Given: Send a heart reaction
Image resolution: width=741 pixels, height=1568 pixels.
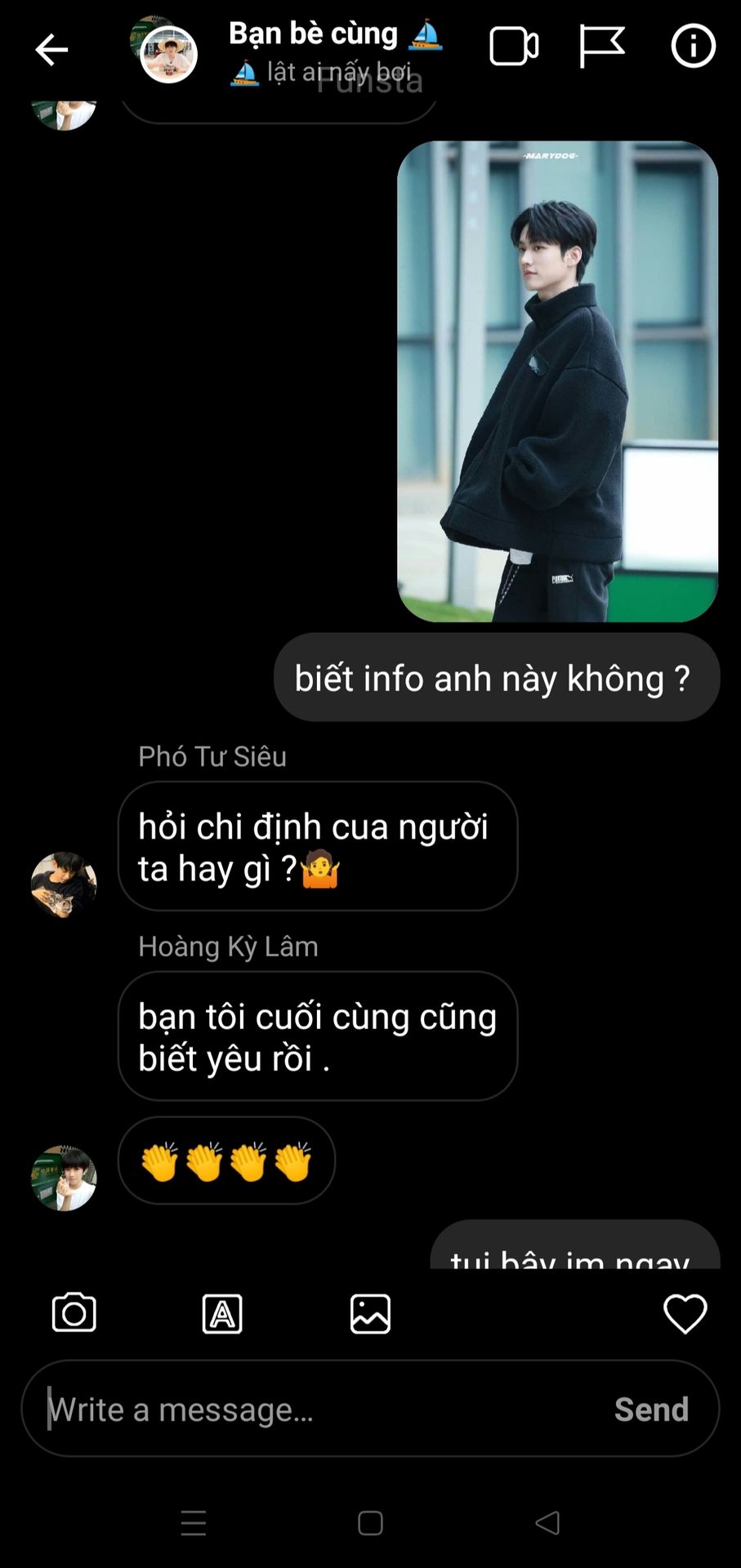Looking at the screenshot, I should (685, 1313).
